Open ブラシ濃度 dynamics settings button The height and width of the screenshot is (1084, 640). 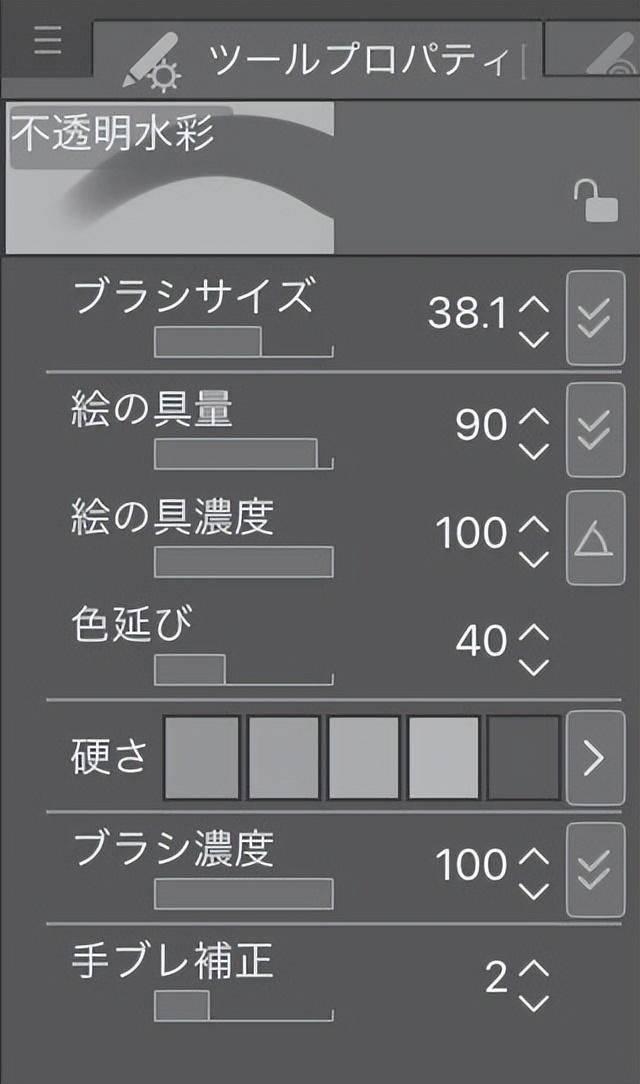point(595,869)
